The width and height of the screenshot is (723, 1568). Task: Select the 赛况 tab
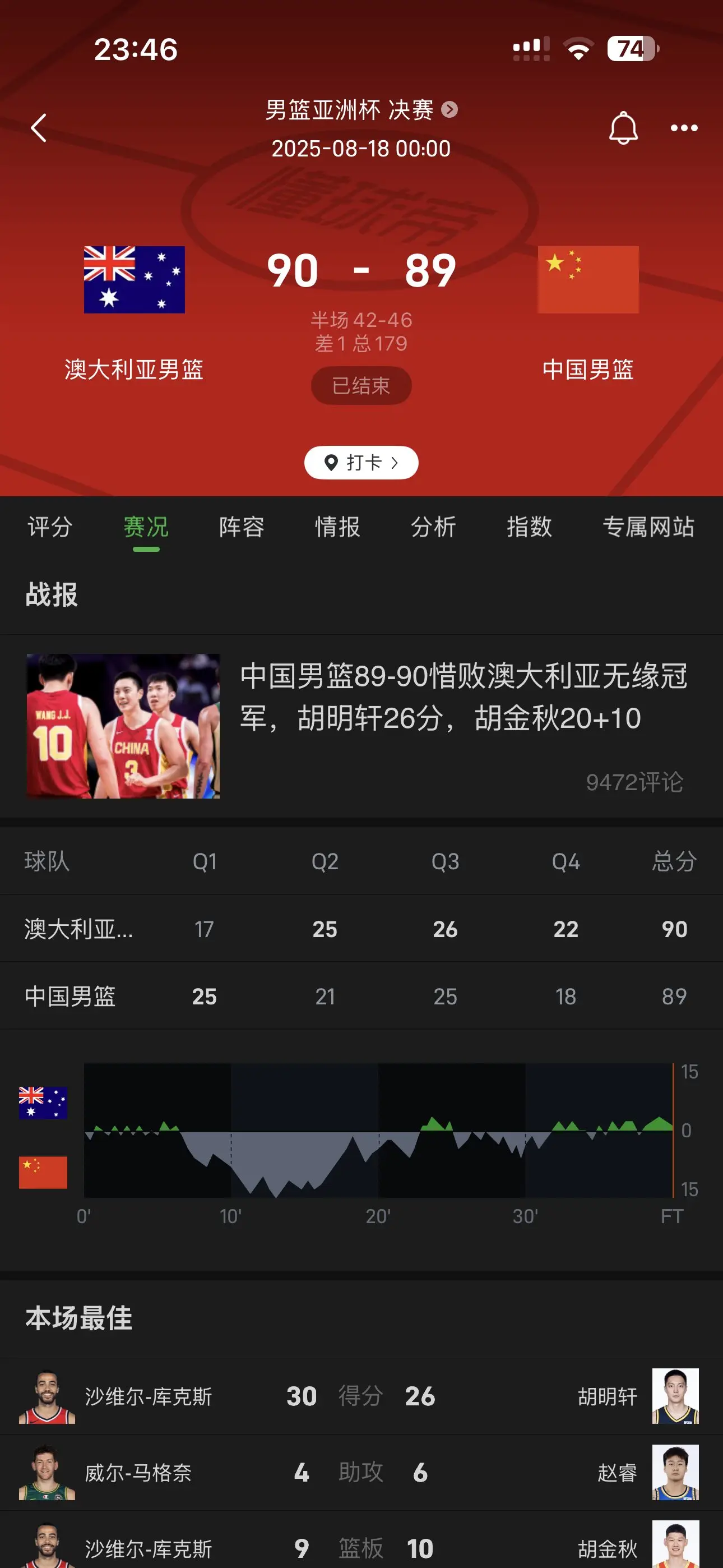(x=146, y=527)
